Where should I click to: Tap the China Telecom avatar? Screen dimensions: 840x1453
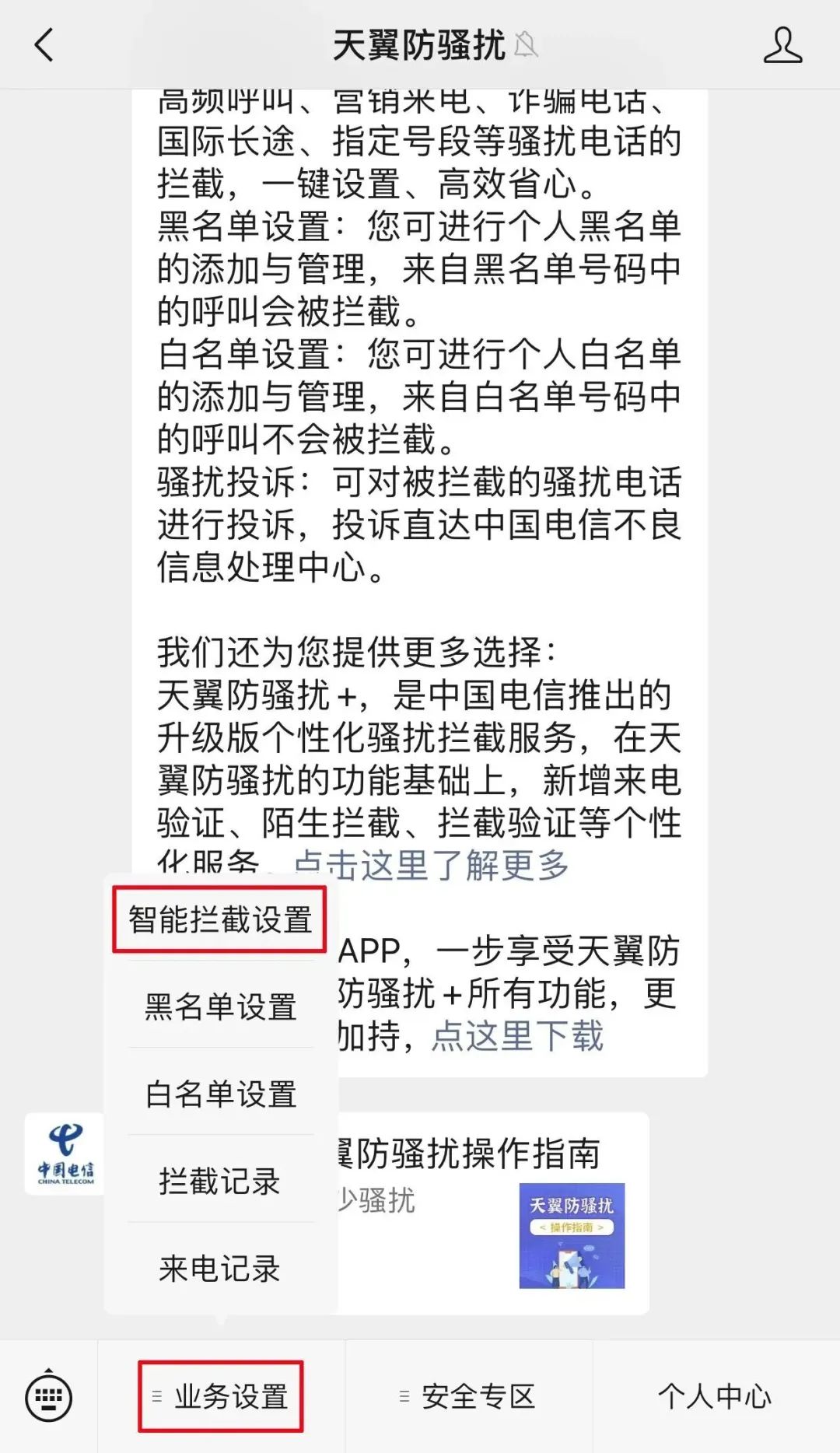pos(65,1154)
